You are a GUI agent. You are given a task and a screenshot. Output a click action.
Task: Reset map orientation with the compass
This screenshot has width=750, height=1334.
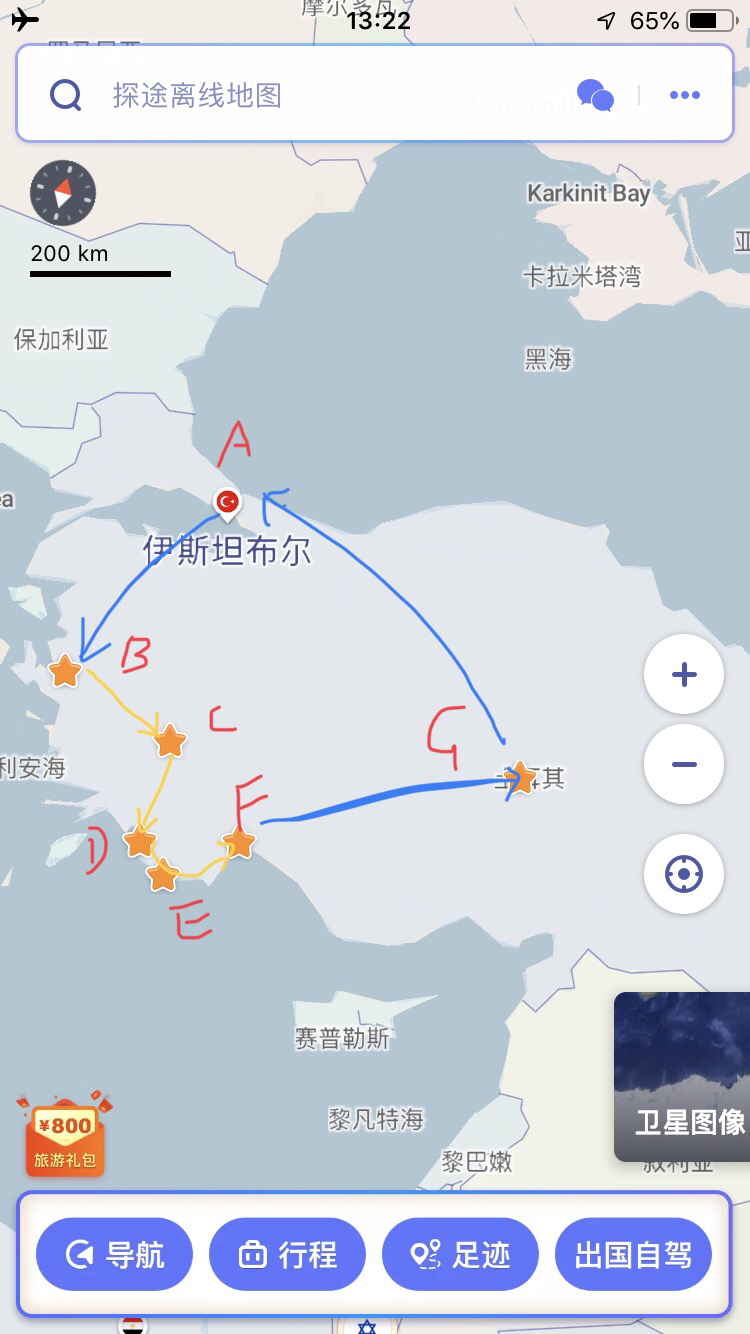pyautogui.click(x=63, y=192)
